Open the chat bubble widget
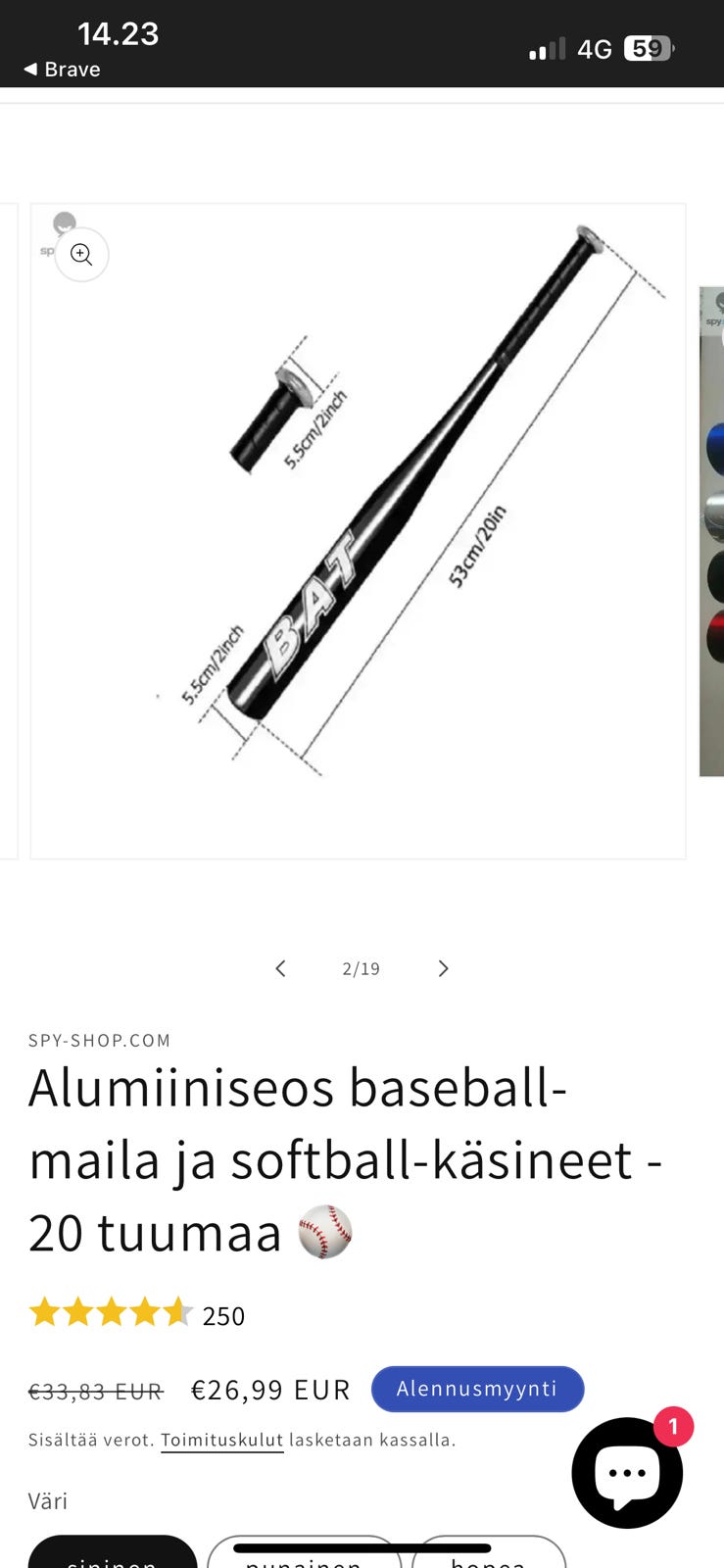This screenshot has height=1568, width=724. [627, 1472]
